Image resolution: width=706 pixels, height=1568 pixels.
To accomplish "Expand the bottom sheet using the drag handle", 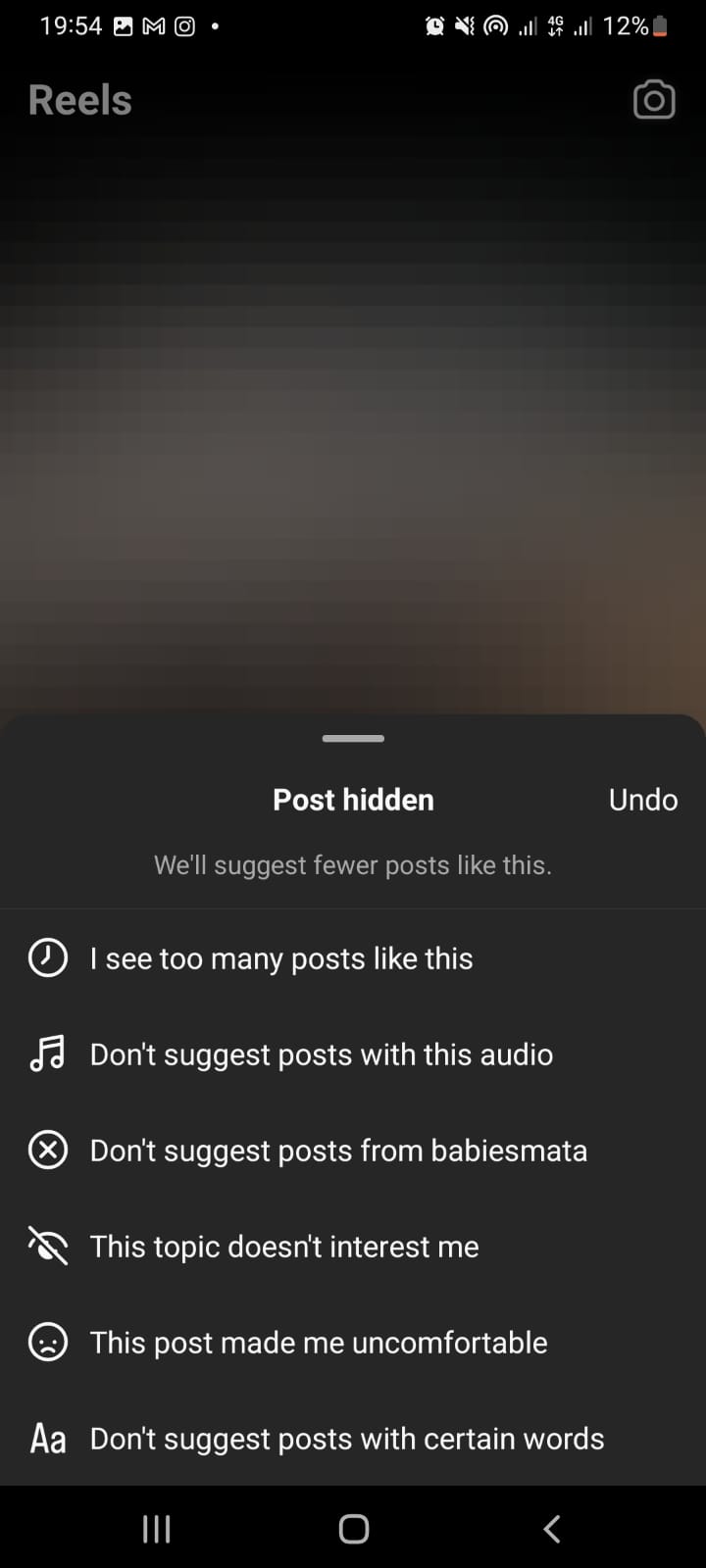I will (353, 738).
